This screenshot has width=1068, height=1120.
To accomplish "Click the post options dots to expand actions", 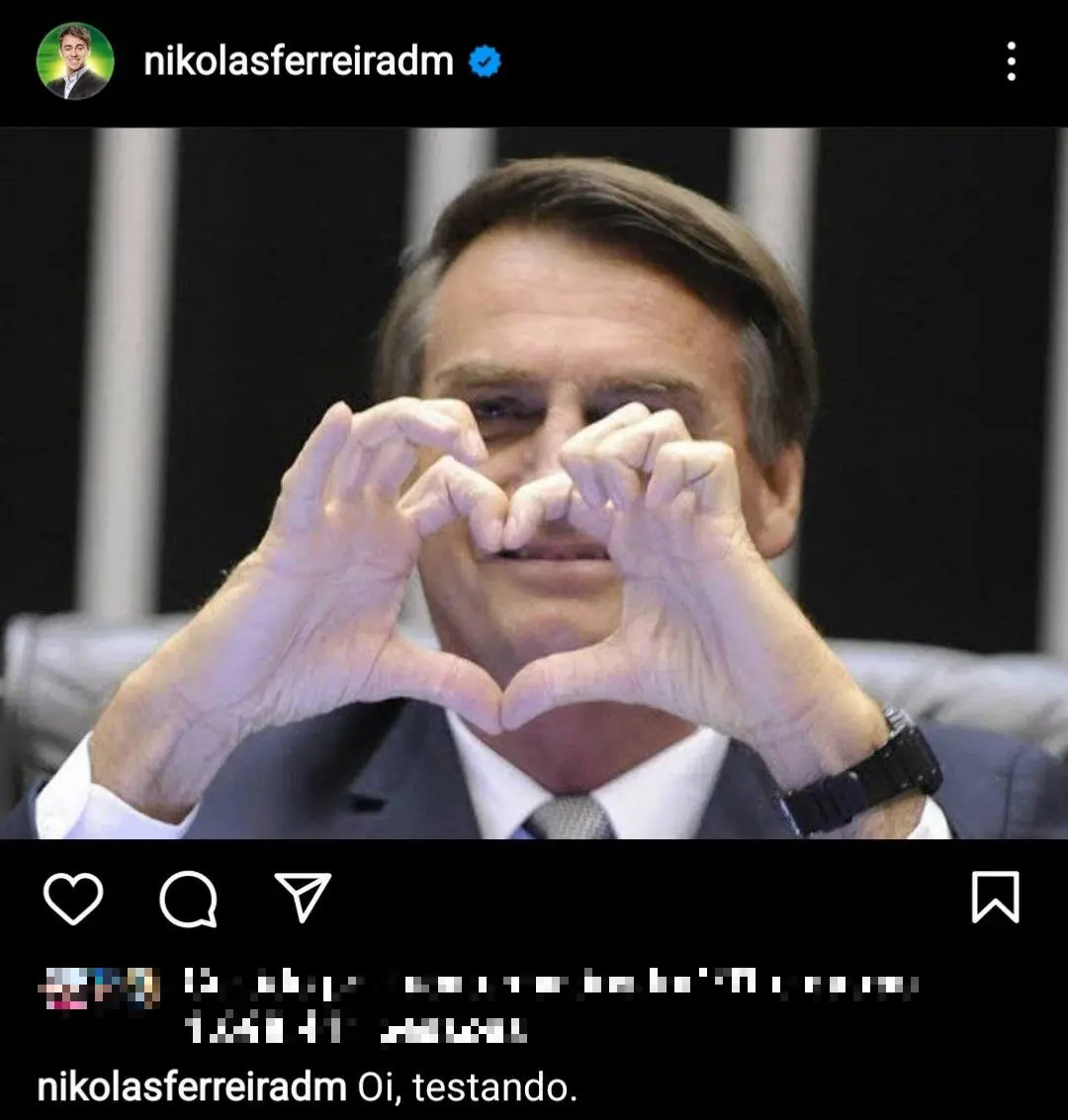I will 1011,59.
